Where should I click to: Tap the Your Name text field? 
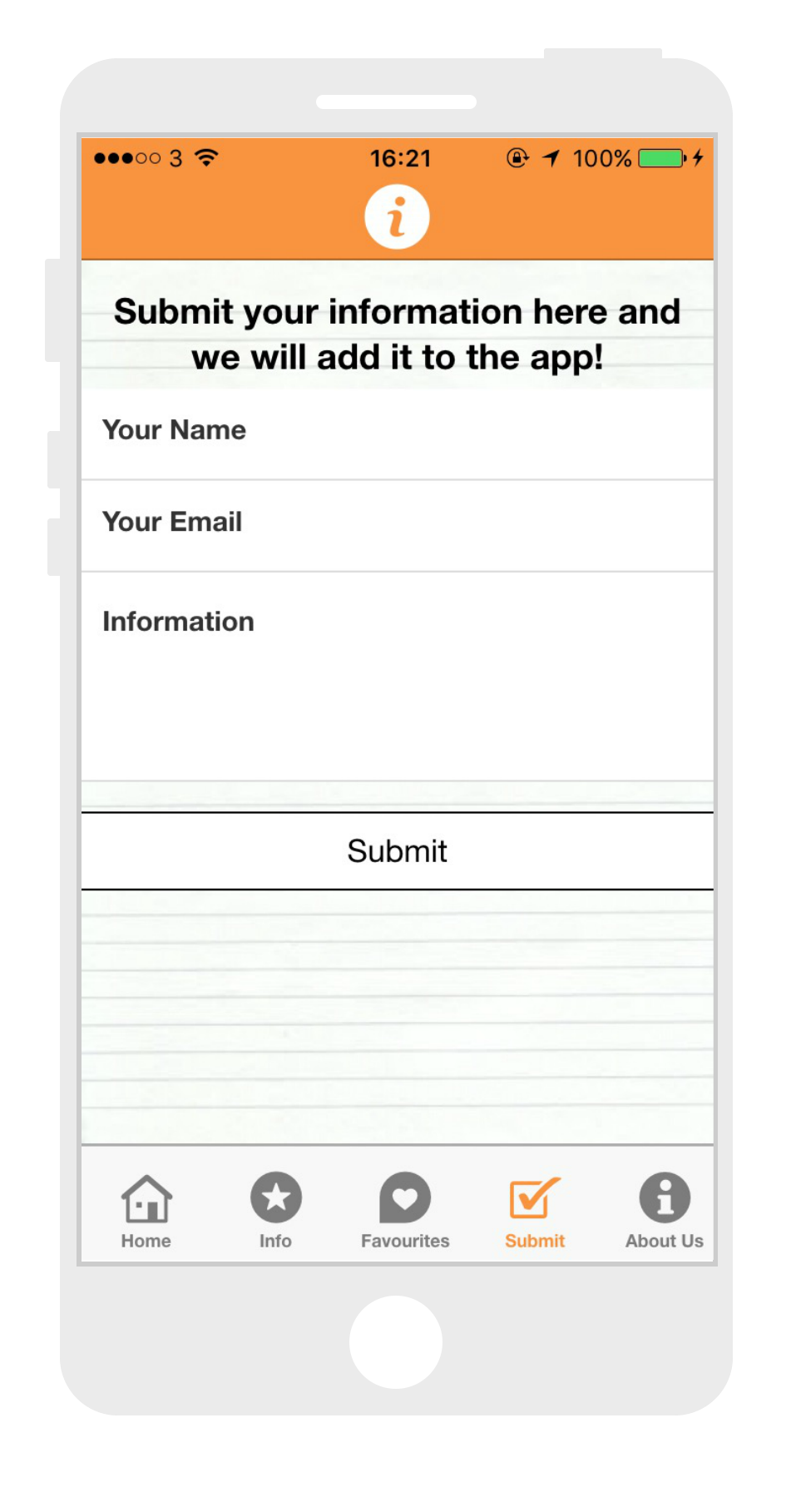coord(397,432)
